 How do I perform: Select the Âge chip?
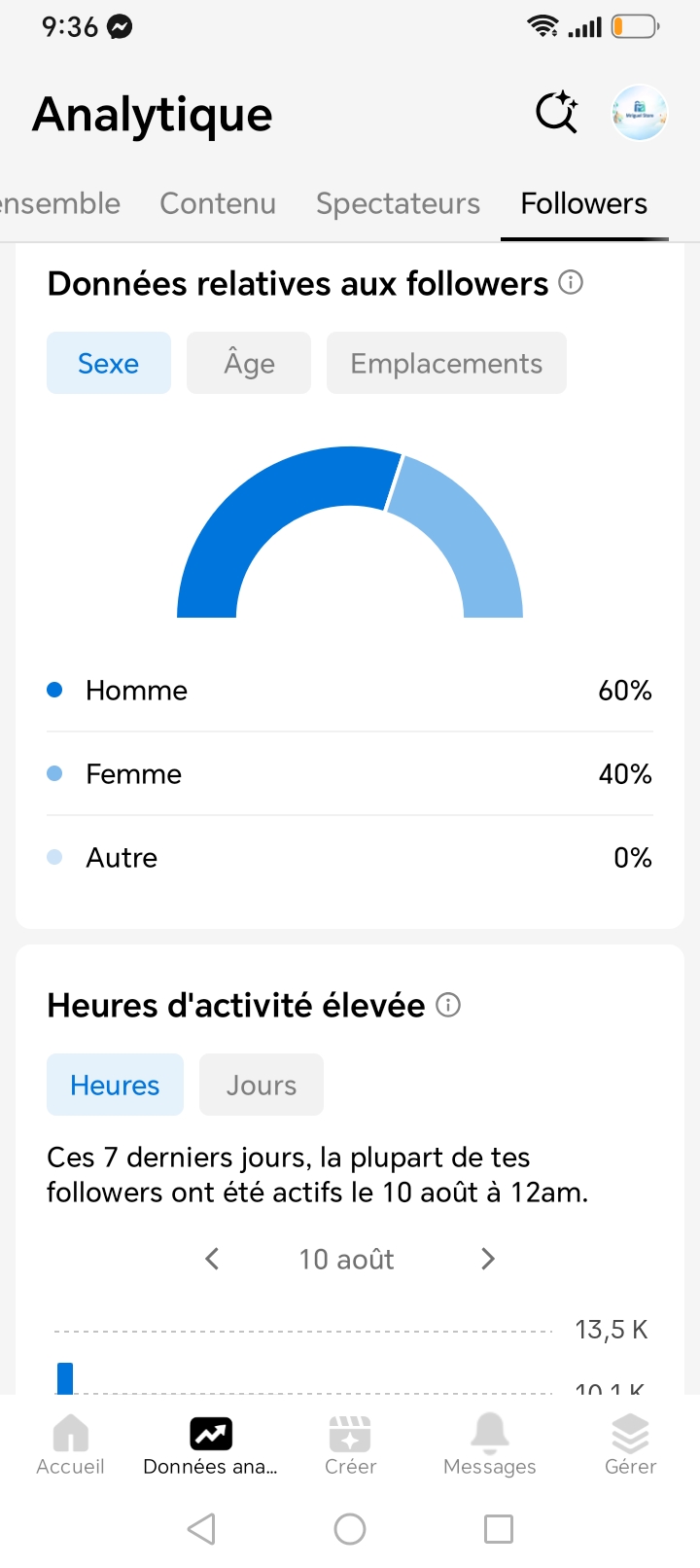(x=249, y=363)
